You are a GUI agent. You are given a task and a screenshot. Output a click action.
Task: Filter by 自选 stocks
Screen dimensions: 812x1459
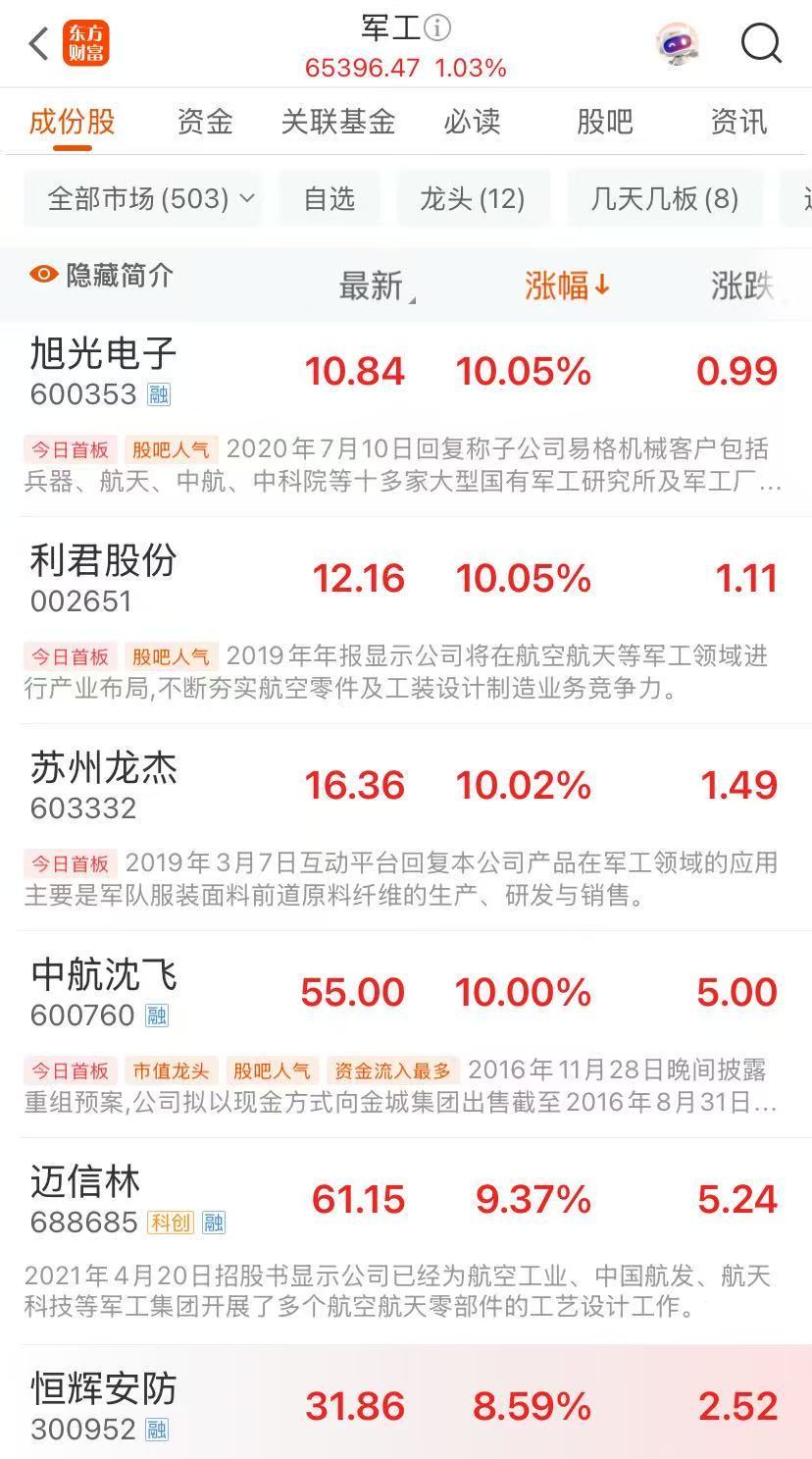[329, 199]
